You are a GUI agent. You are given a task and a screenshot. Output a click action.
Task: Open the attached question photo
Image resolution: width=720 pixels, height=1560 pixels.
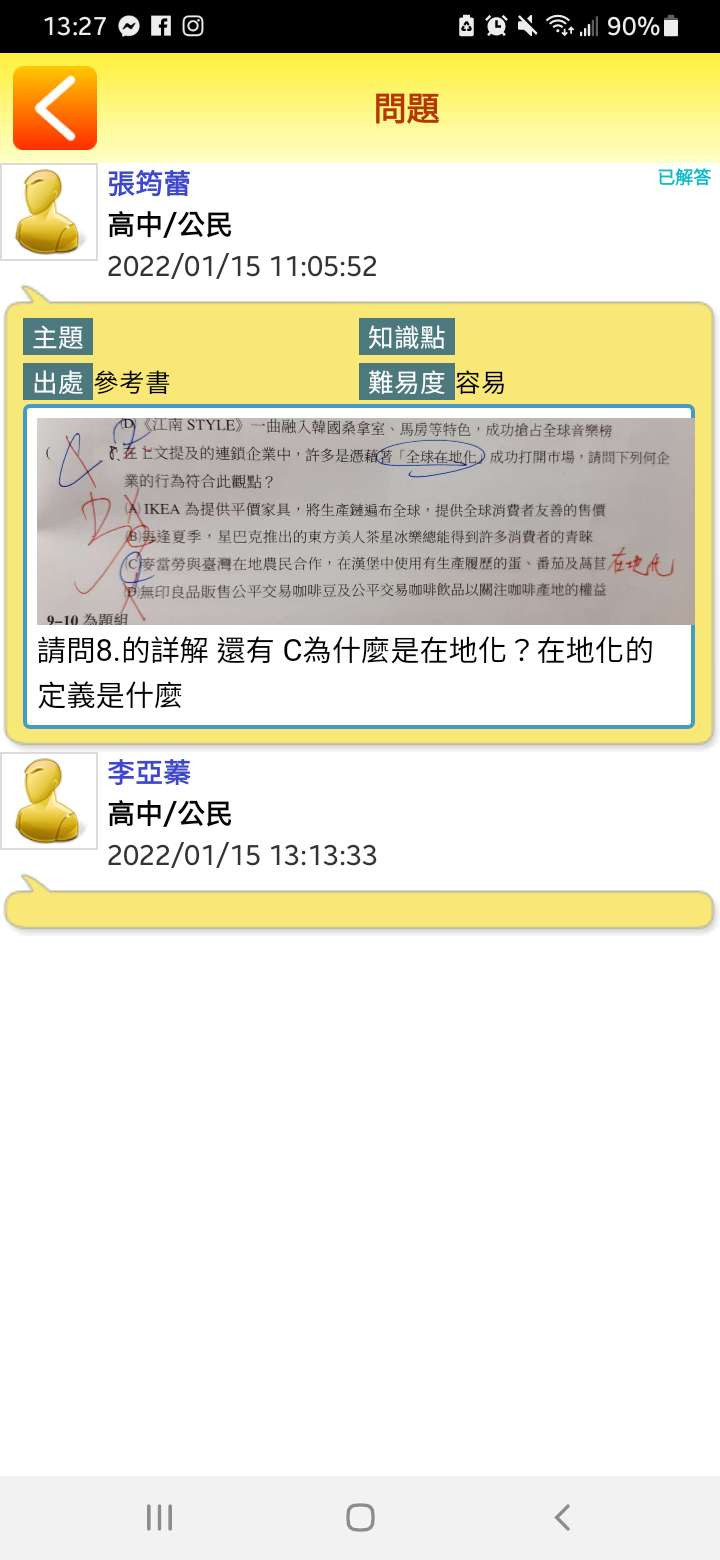click(365, 521)
